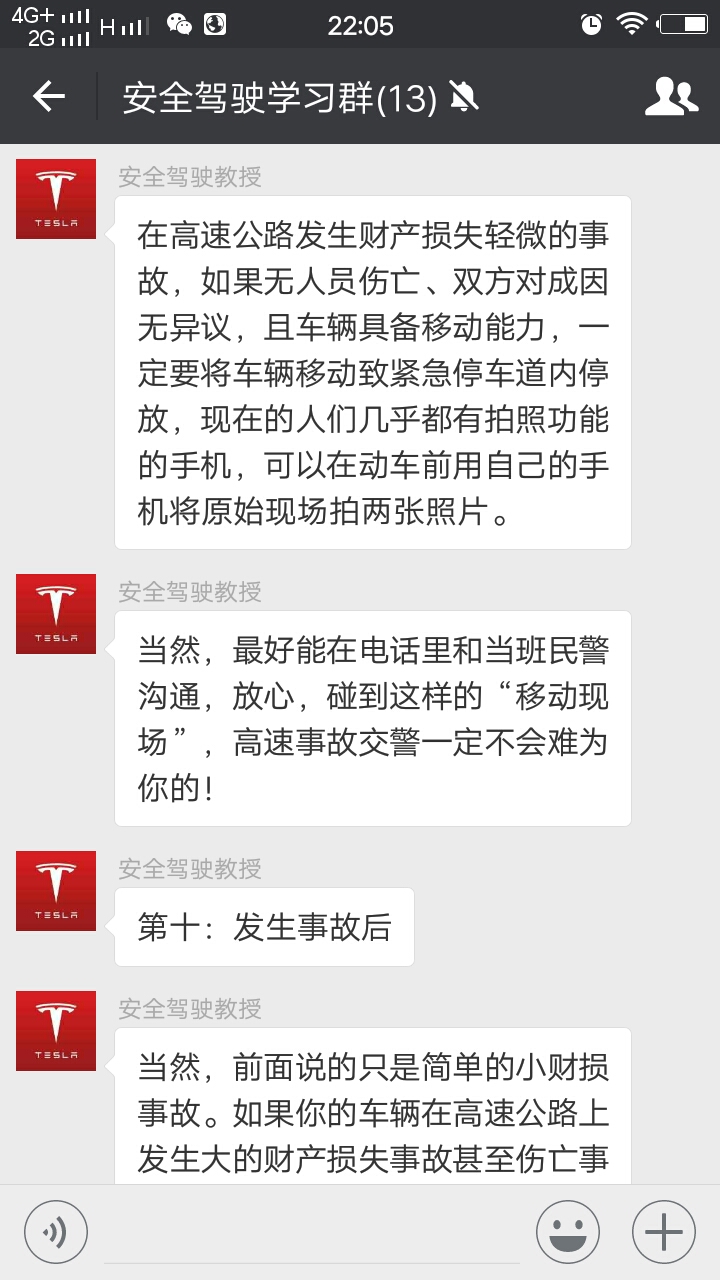Tap the plus icon for more attachments
The image size is (720, 1280).
click(x=662, y=1231)
